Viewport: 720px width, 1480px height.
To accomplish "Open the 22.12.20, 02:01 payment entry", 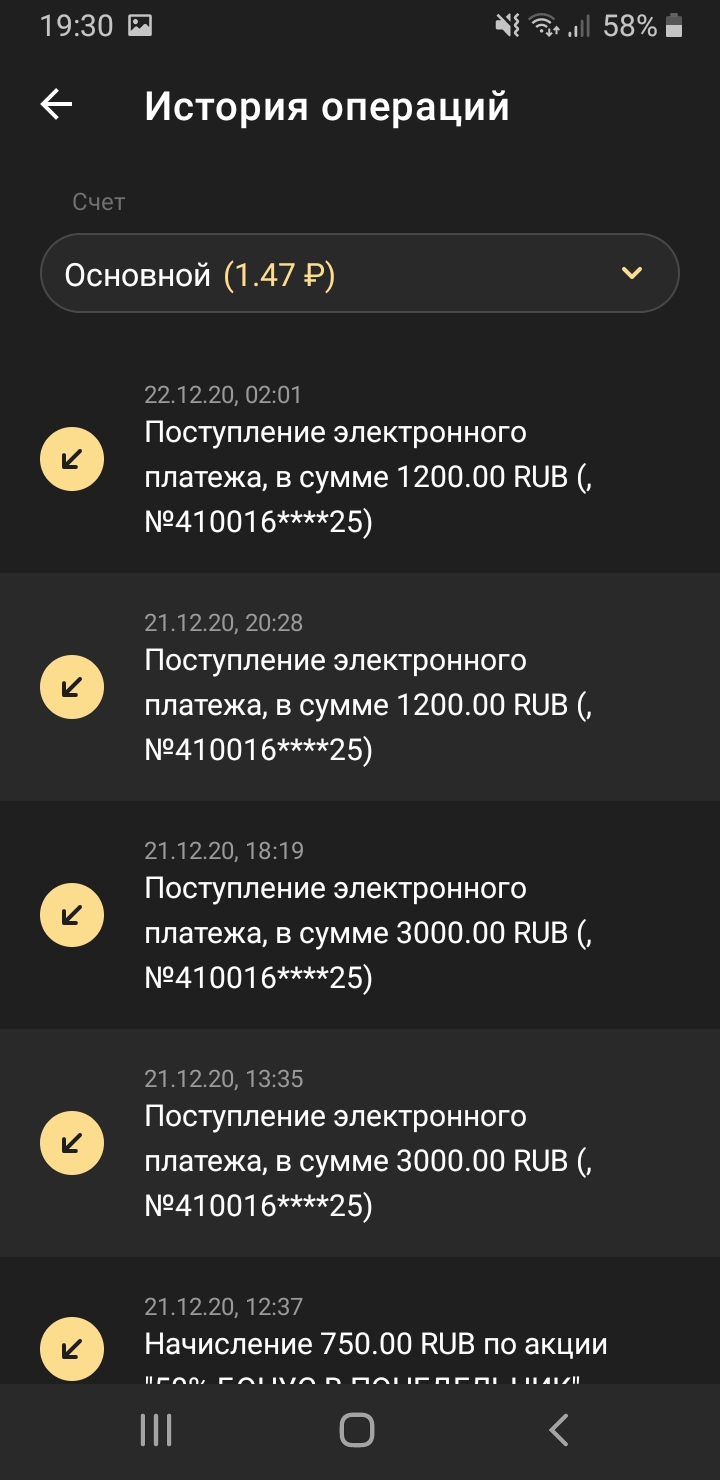I will (360, 459).
